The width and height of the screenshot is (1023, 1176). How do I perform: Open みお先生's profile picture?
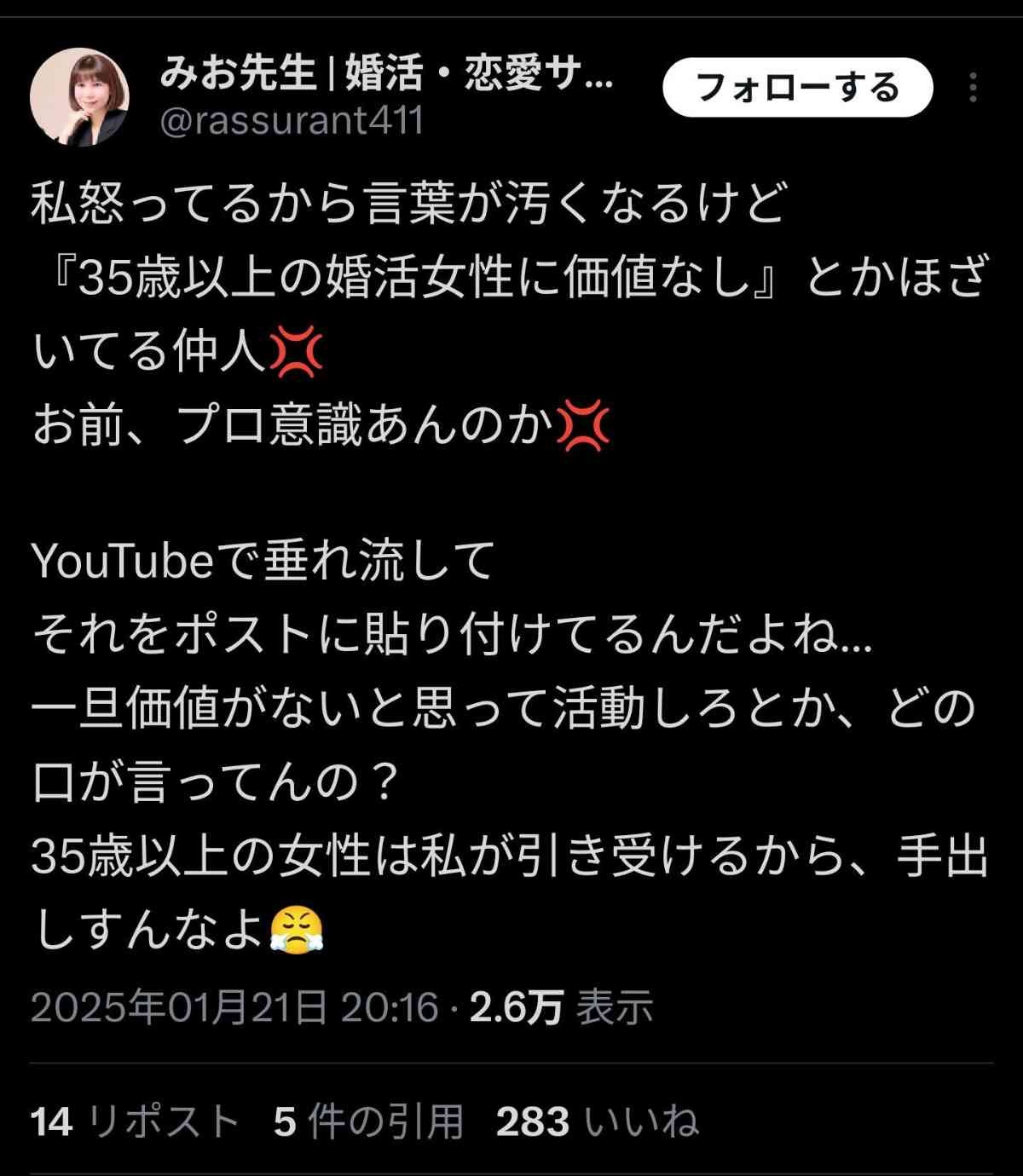click(x=79, y=96)
